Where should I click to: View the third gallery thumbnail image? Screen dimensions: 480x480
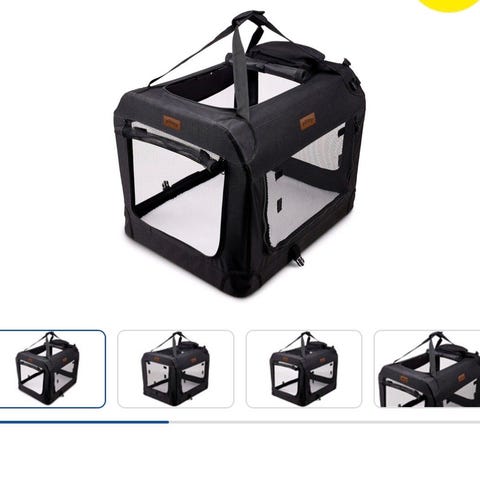[304, 369]
